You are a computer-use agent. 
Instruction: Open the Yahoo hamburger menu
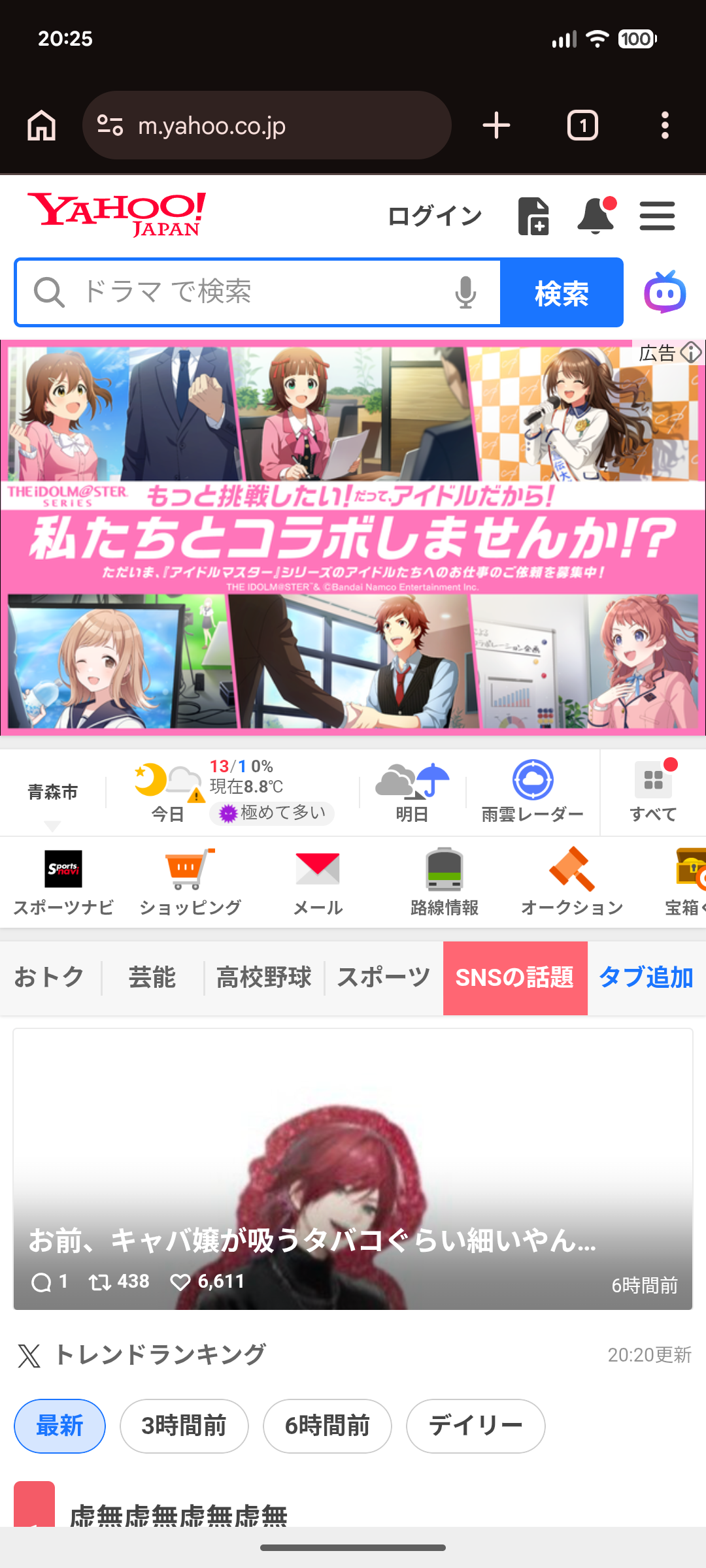(x=657, y=216)
